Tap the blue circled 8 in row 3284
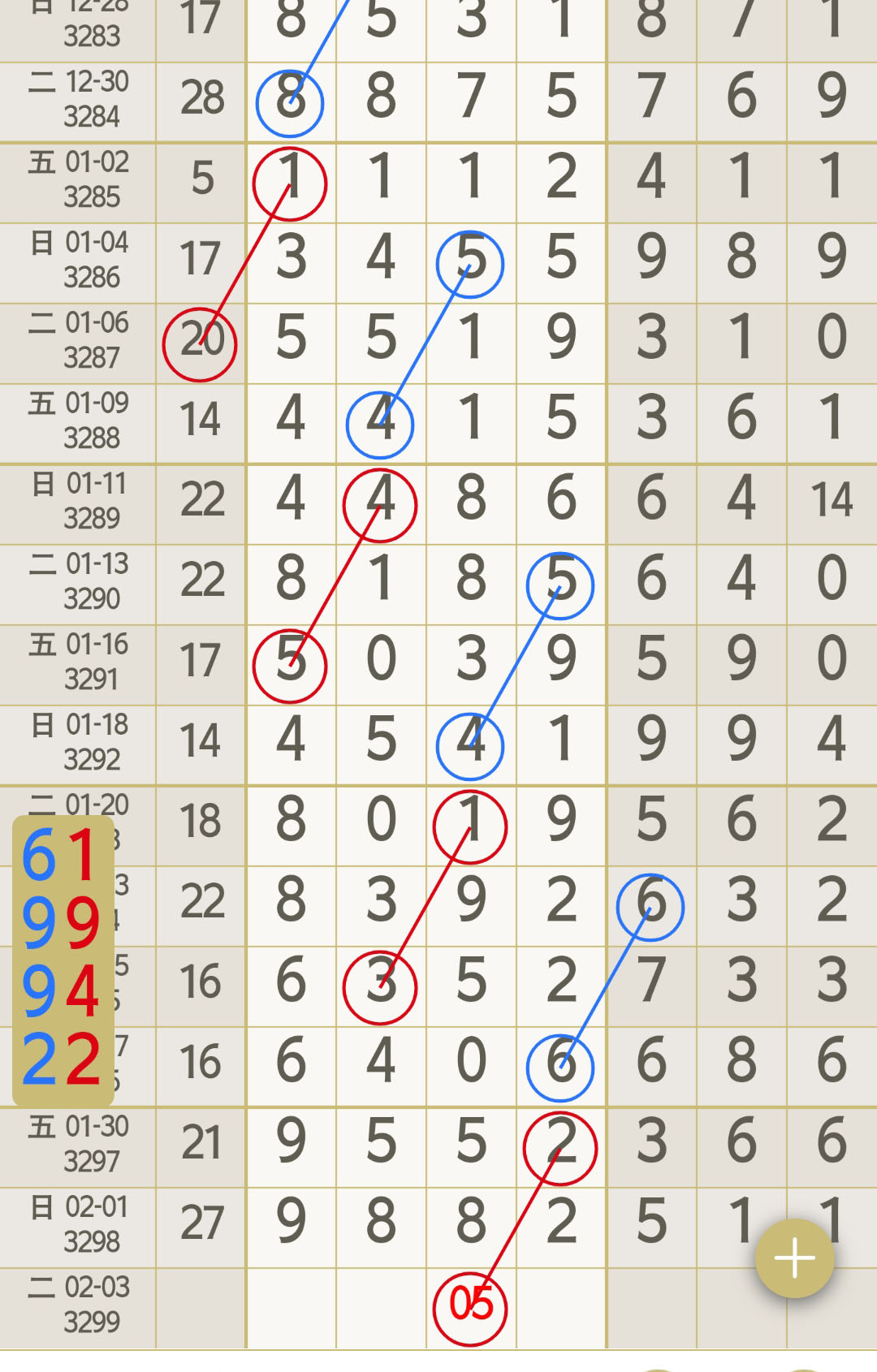 click(289, 101)
